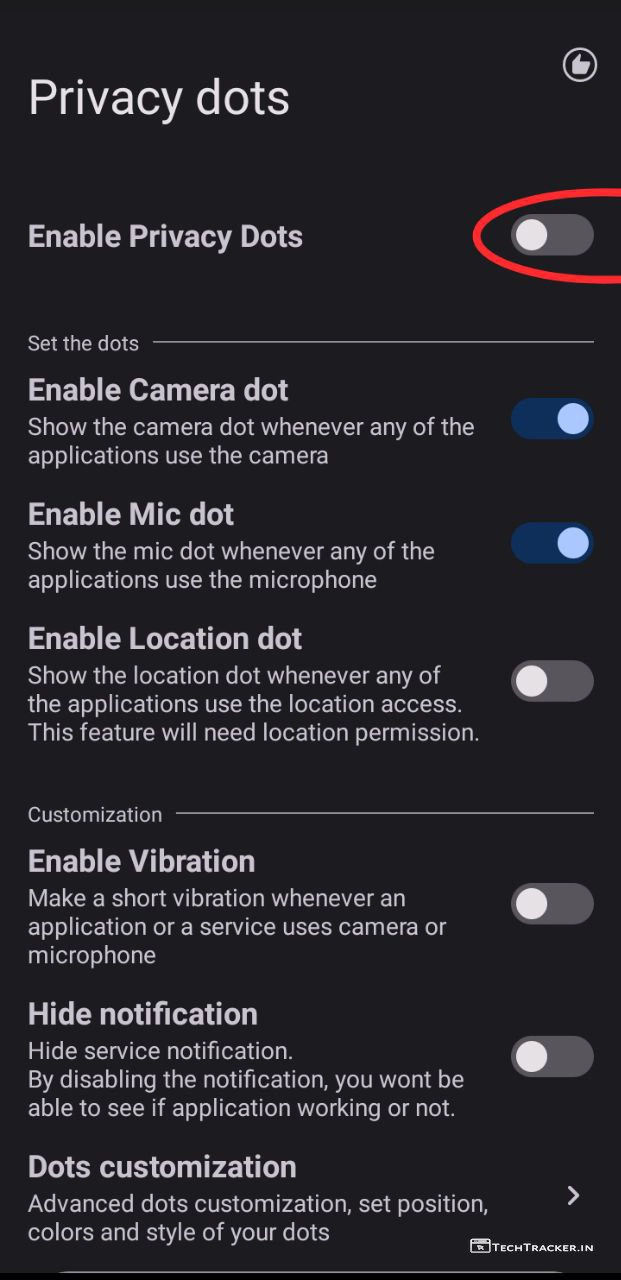Tap the thumbs-up icon at top right
Screen dimensions: 621x1280
coord(579,65)
